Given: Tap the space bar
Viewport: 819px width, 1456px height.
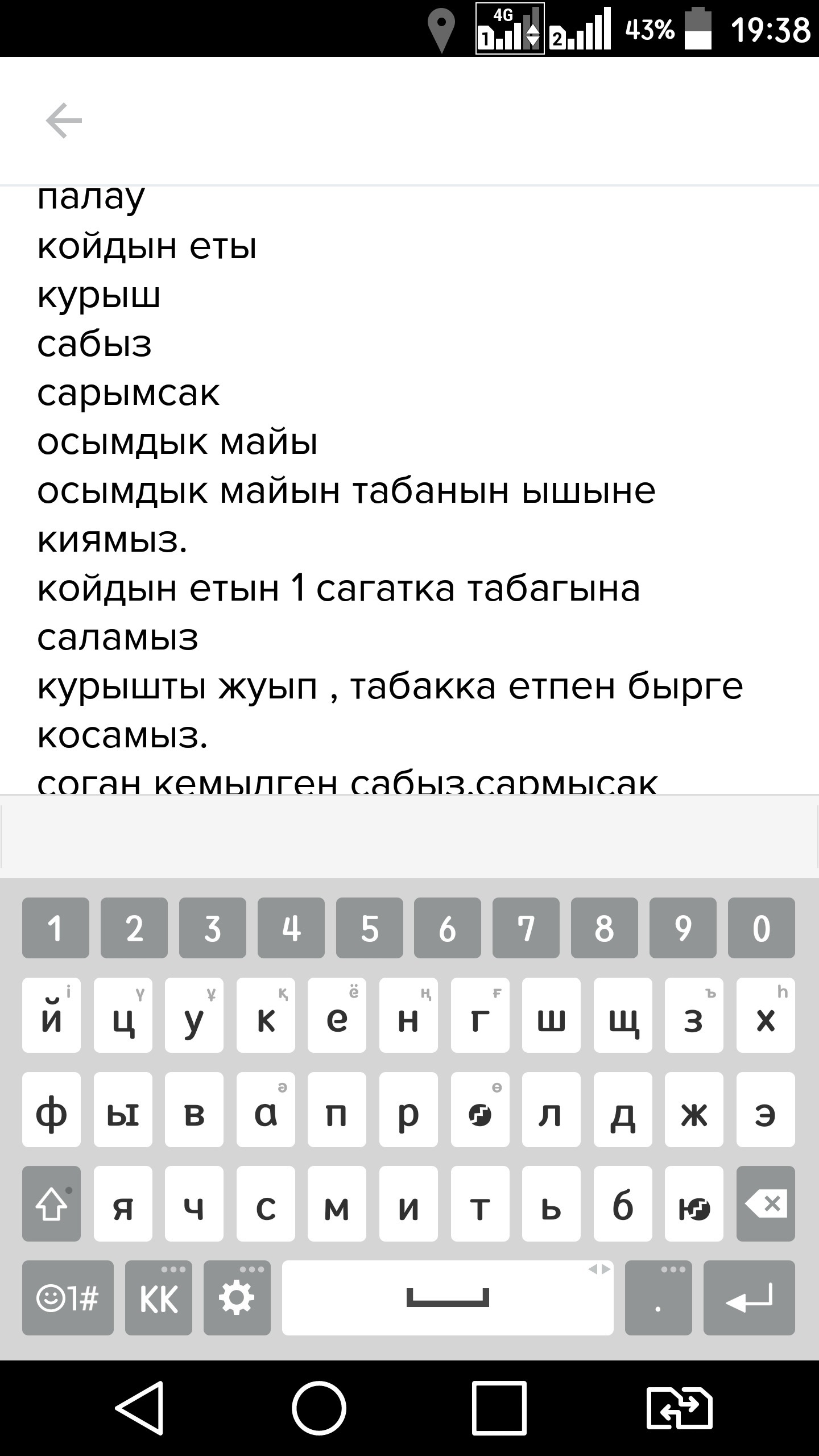Looking at the screenshot, I should [448, 1298].
